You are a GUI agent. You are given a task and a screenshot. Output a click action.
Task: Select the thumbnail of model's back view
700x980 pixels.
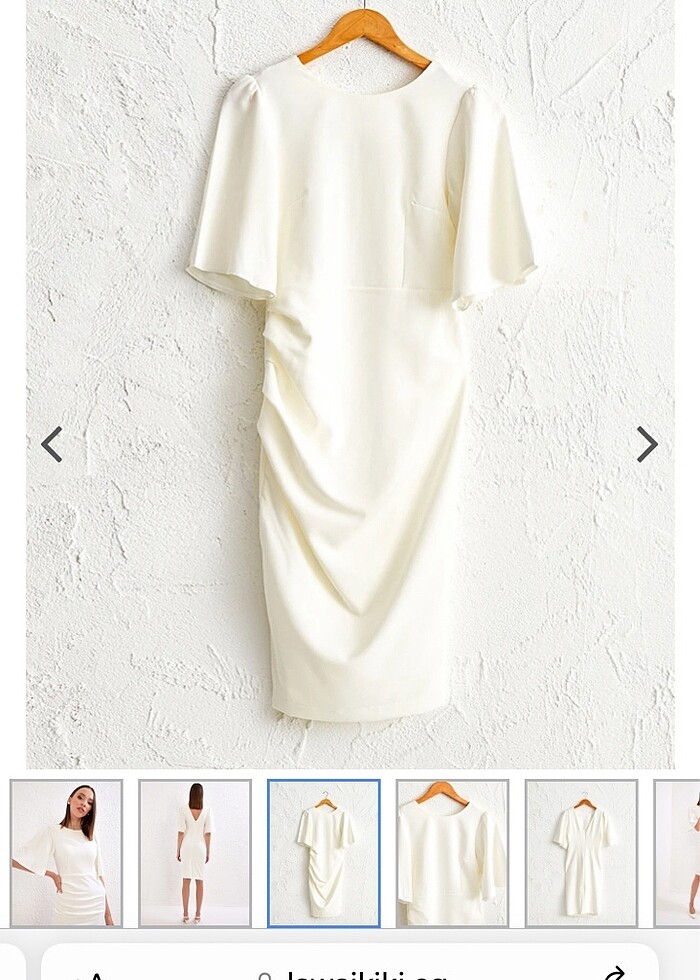(x=195, y=853)
